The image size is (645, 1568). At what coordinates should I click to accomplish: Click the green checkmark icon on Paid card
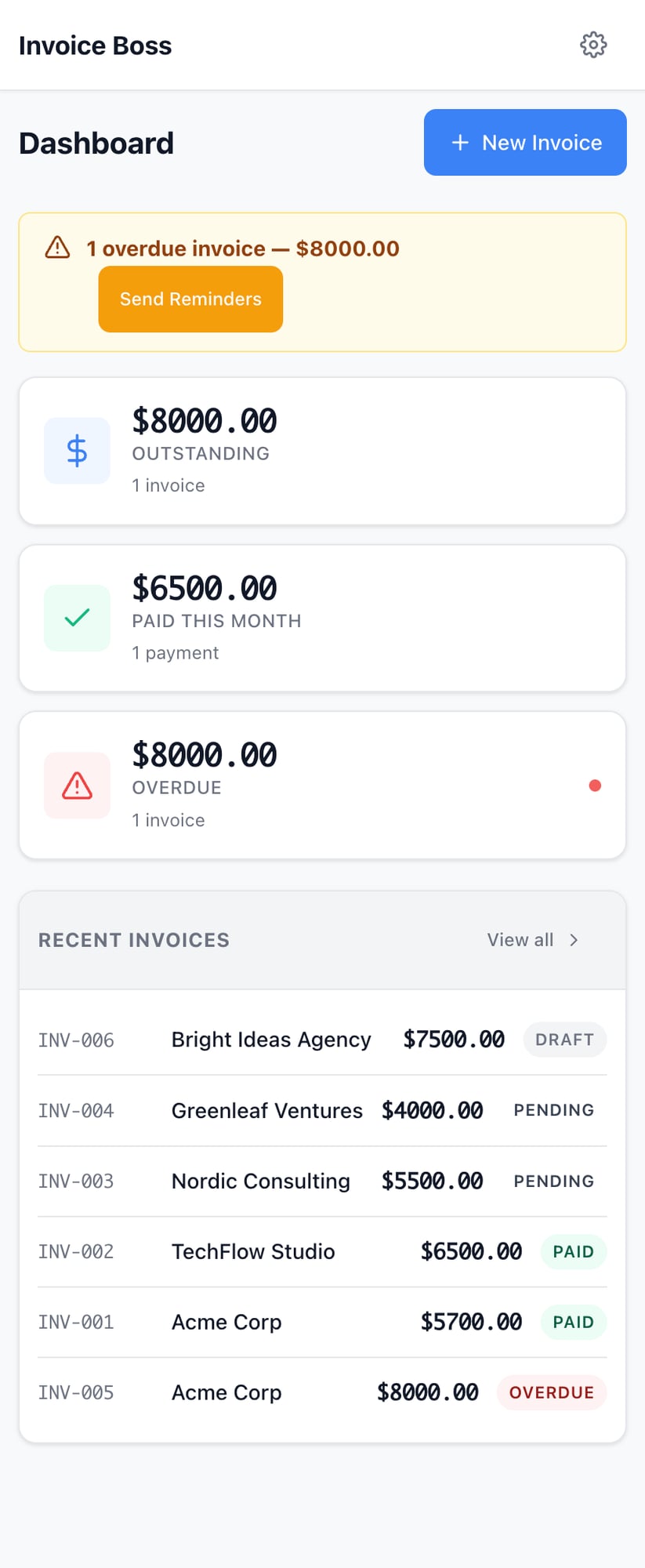(76, 618)
